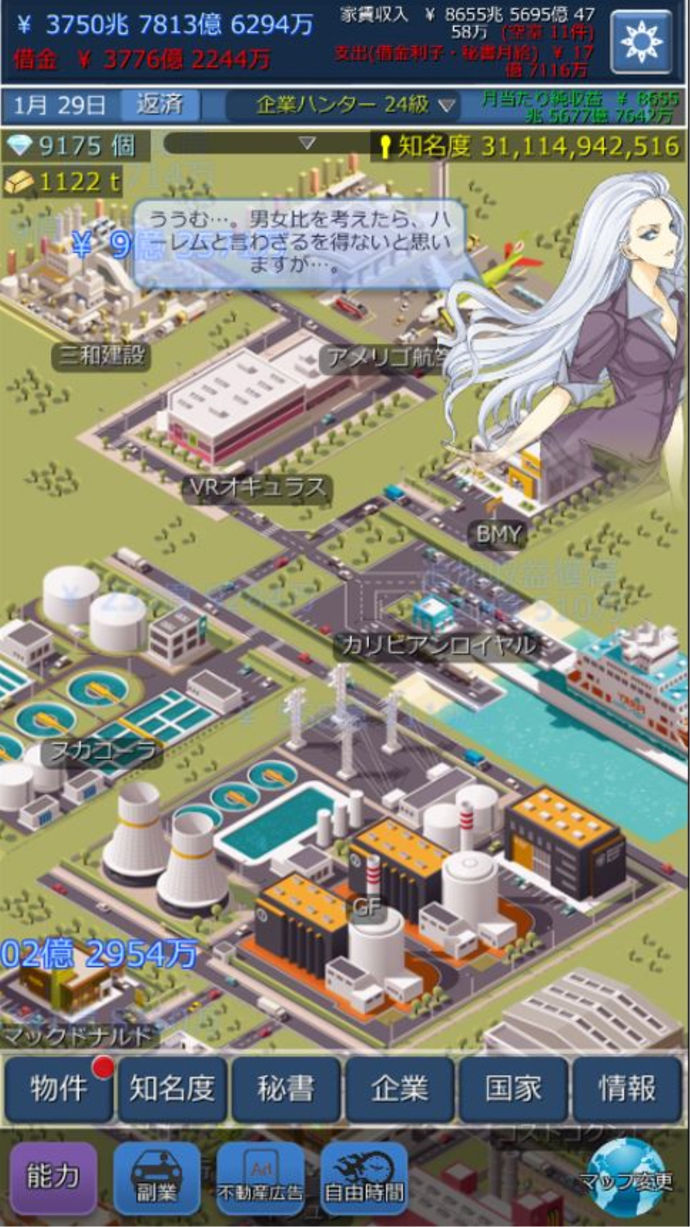
Task: Open the 企業 menu
Action: click(400, 1089)
